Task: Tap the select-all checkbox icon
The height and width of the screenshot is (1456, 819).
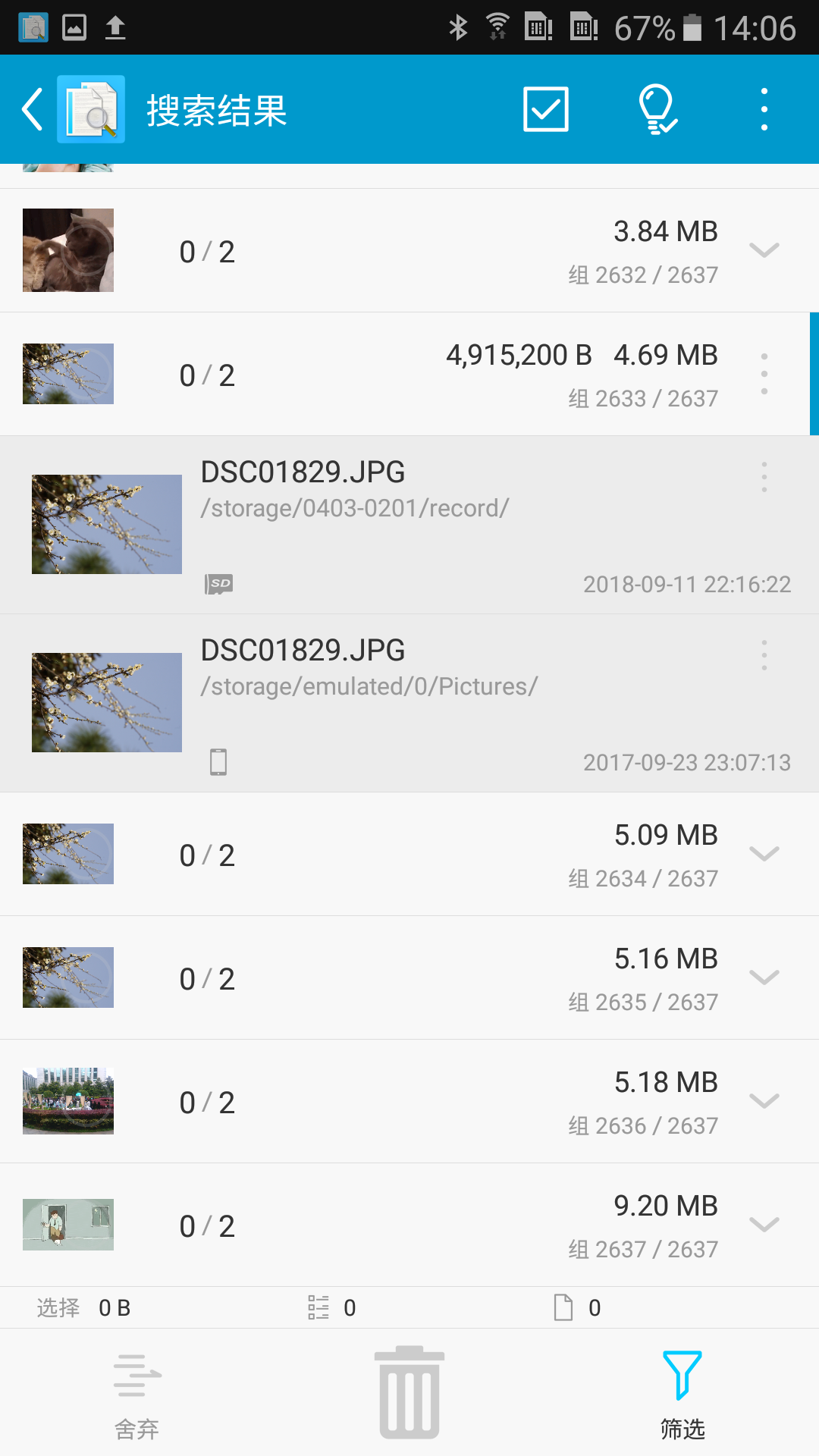Action: click(546, 109)
